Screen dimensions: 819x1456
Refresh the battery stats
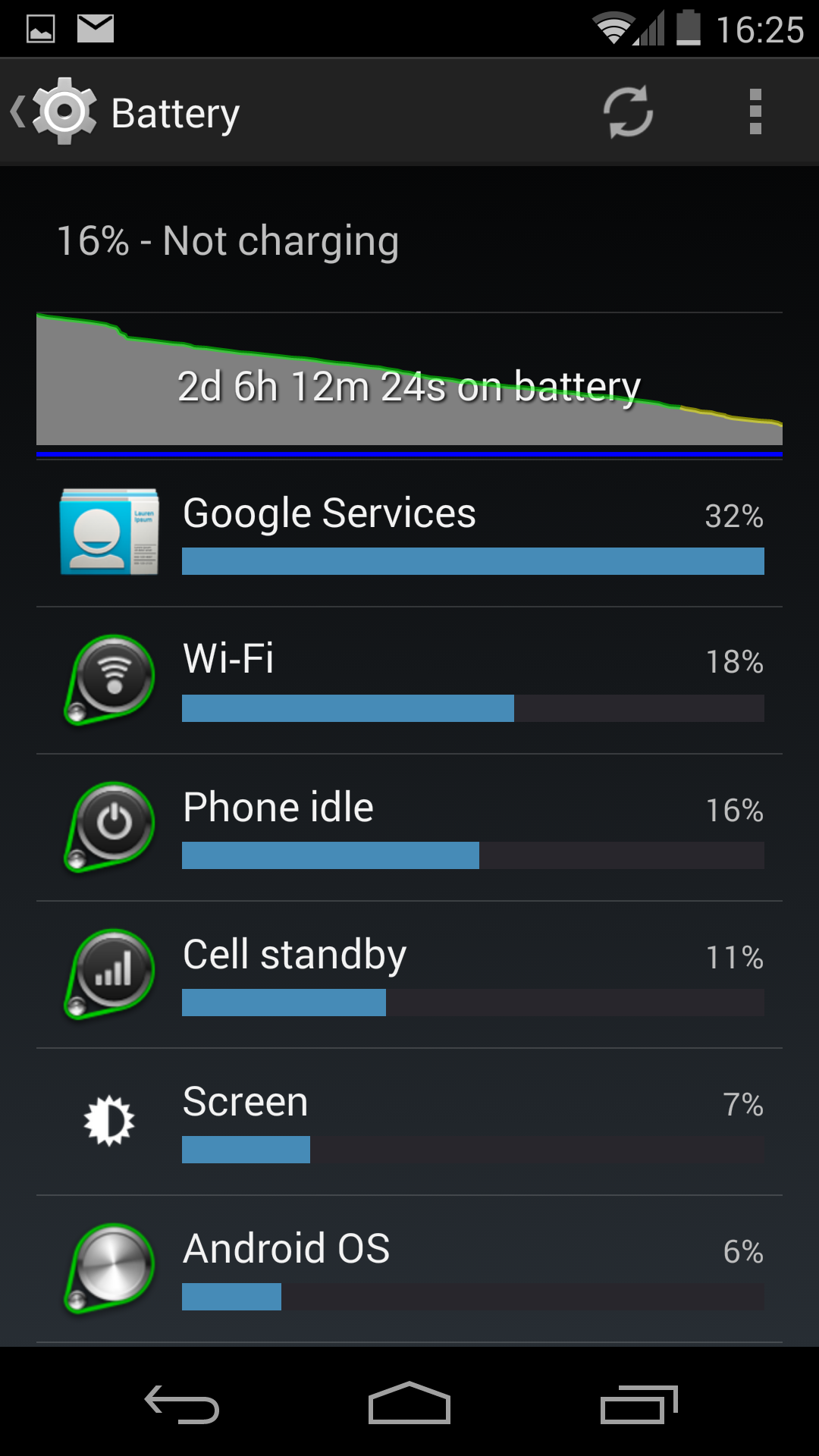click(x=628, y=112)
